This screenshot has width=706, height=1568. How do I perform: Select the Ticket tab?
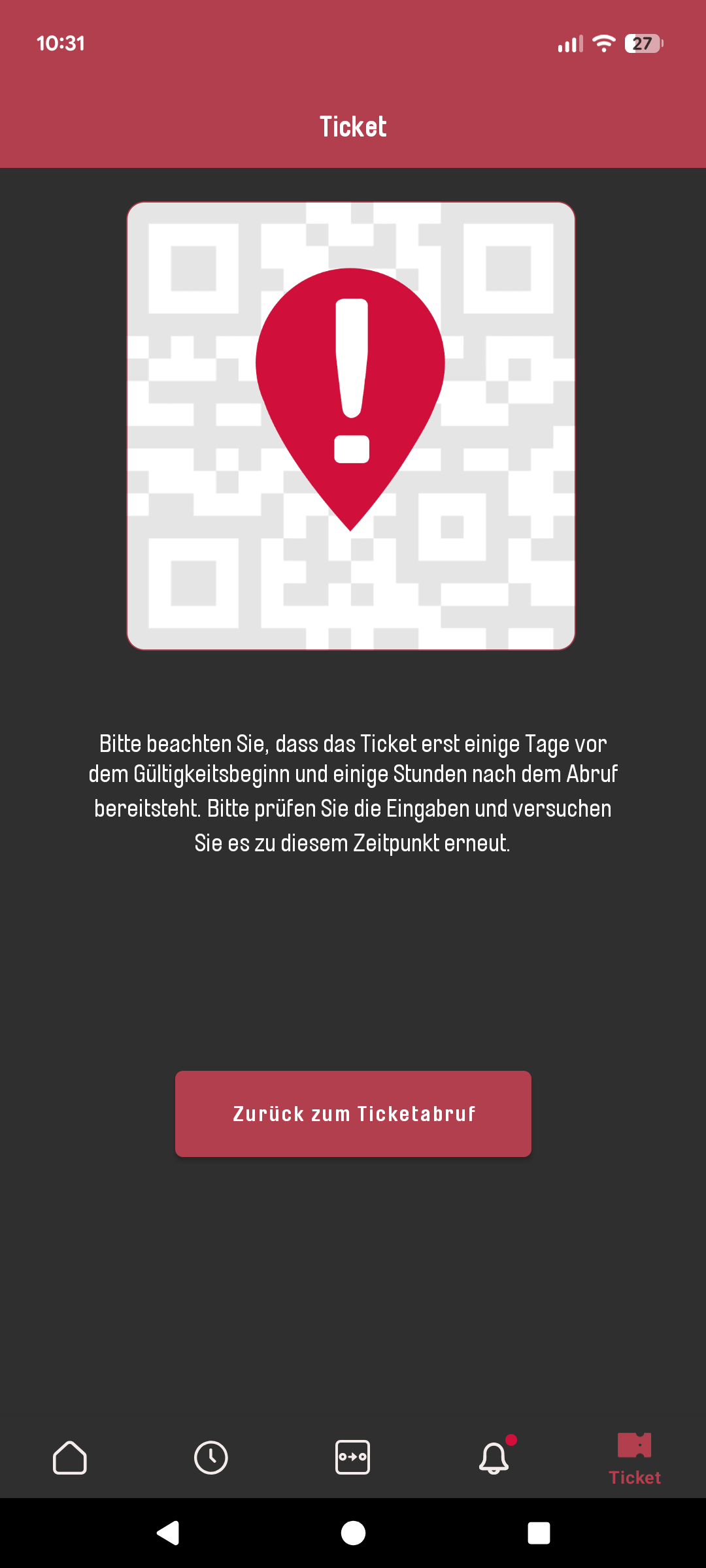tap(635, 1459)
